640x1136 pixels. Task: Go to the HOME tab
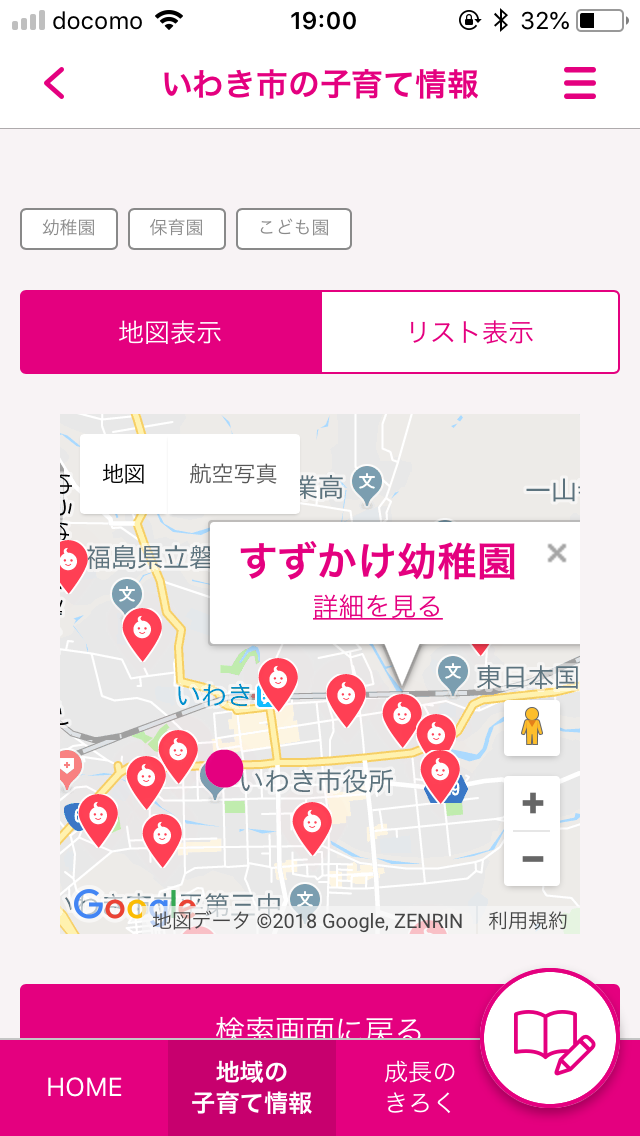(84, 1087)
